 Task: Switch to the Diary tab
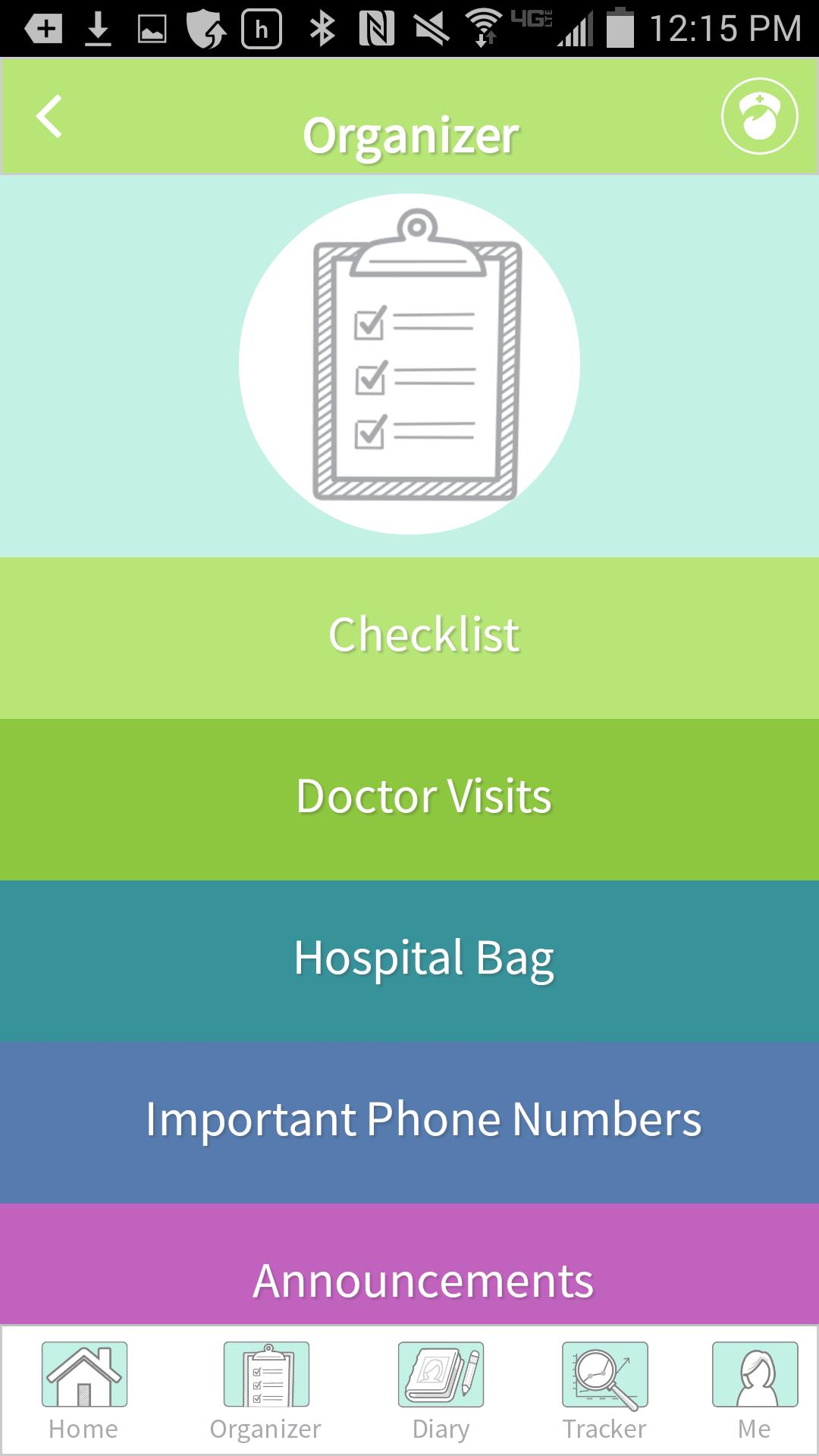click(441, 1391)
